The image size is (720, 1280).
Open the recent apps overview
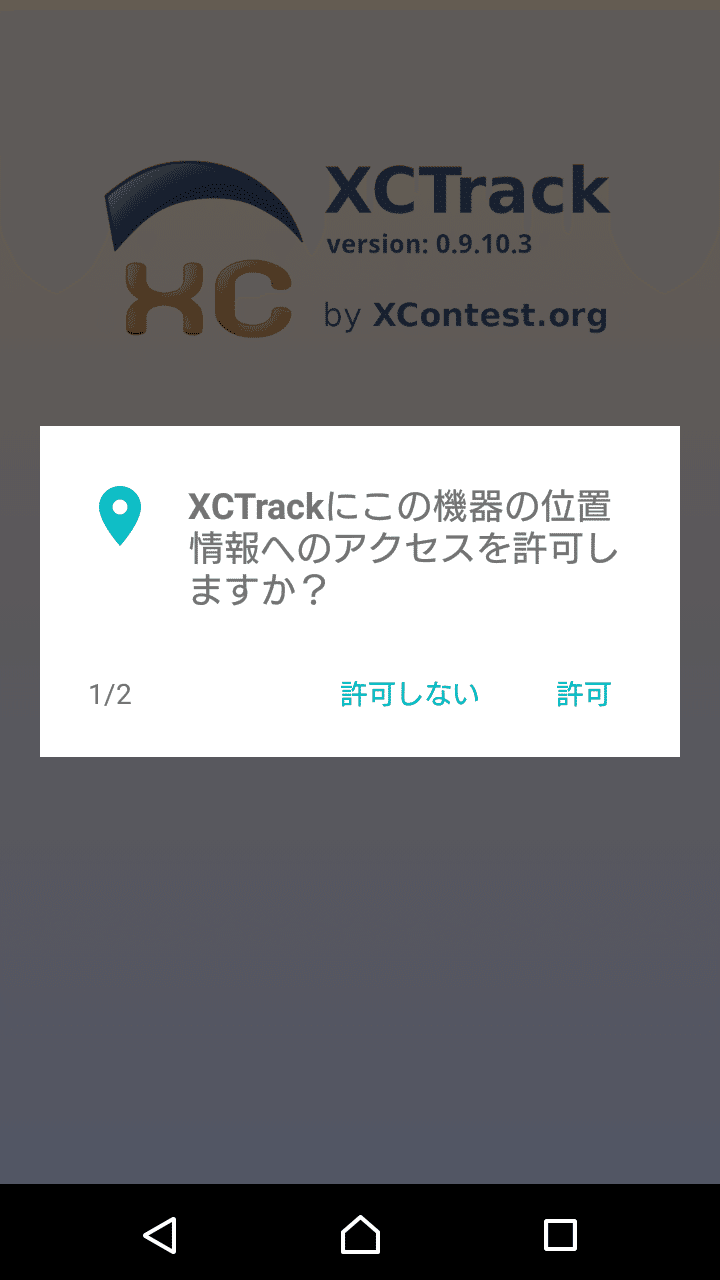[x=560, y=1235]
